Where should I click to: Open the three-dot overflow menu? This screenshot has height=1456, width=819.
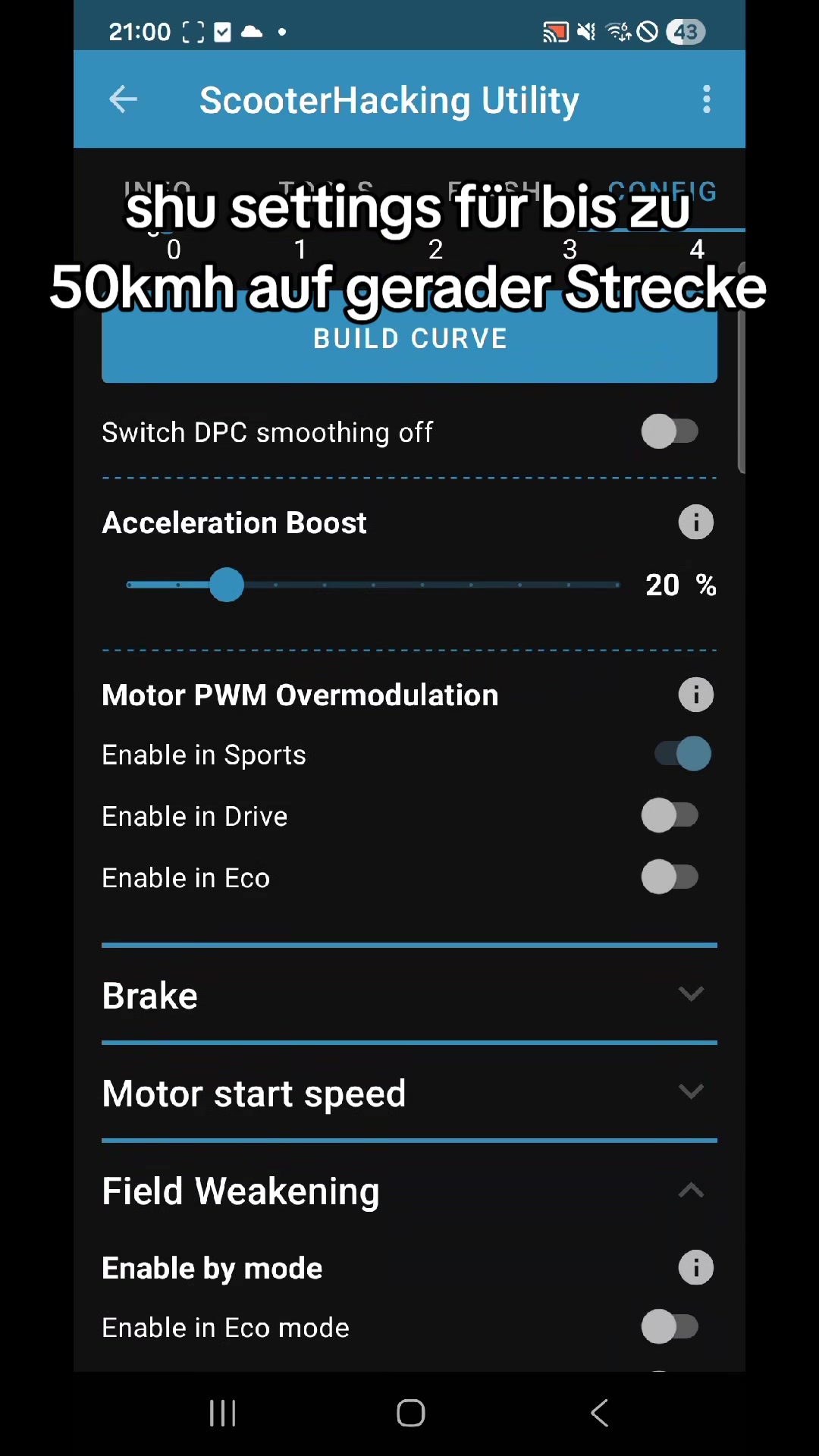tap(707, 99)
